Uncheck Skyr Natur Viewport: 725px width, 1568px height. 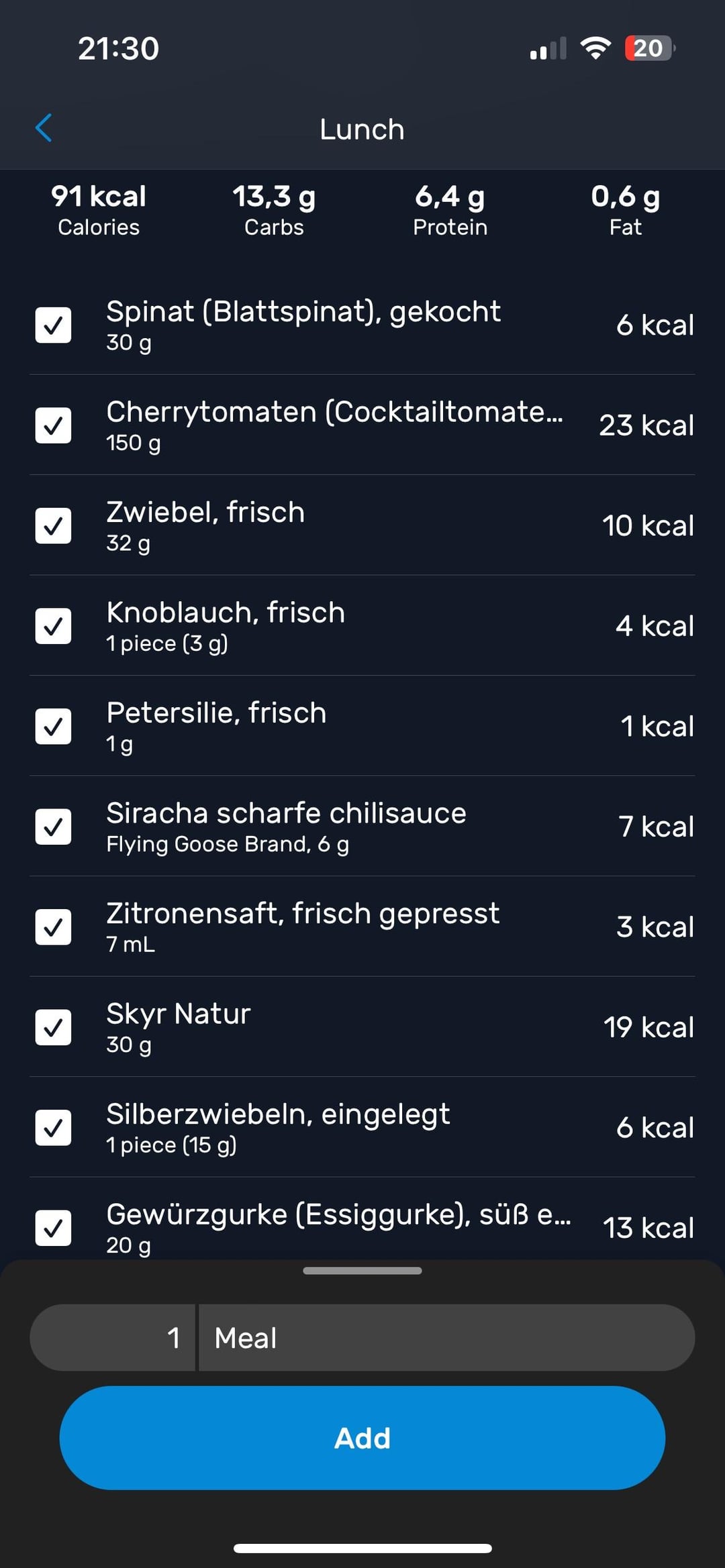(53, 1027)
